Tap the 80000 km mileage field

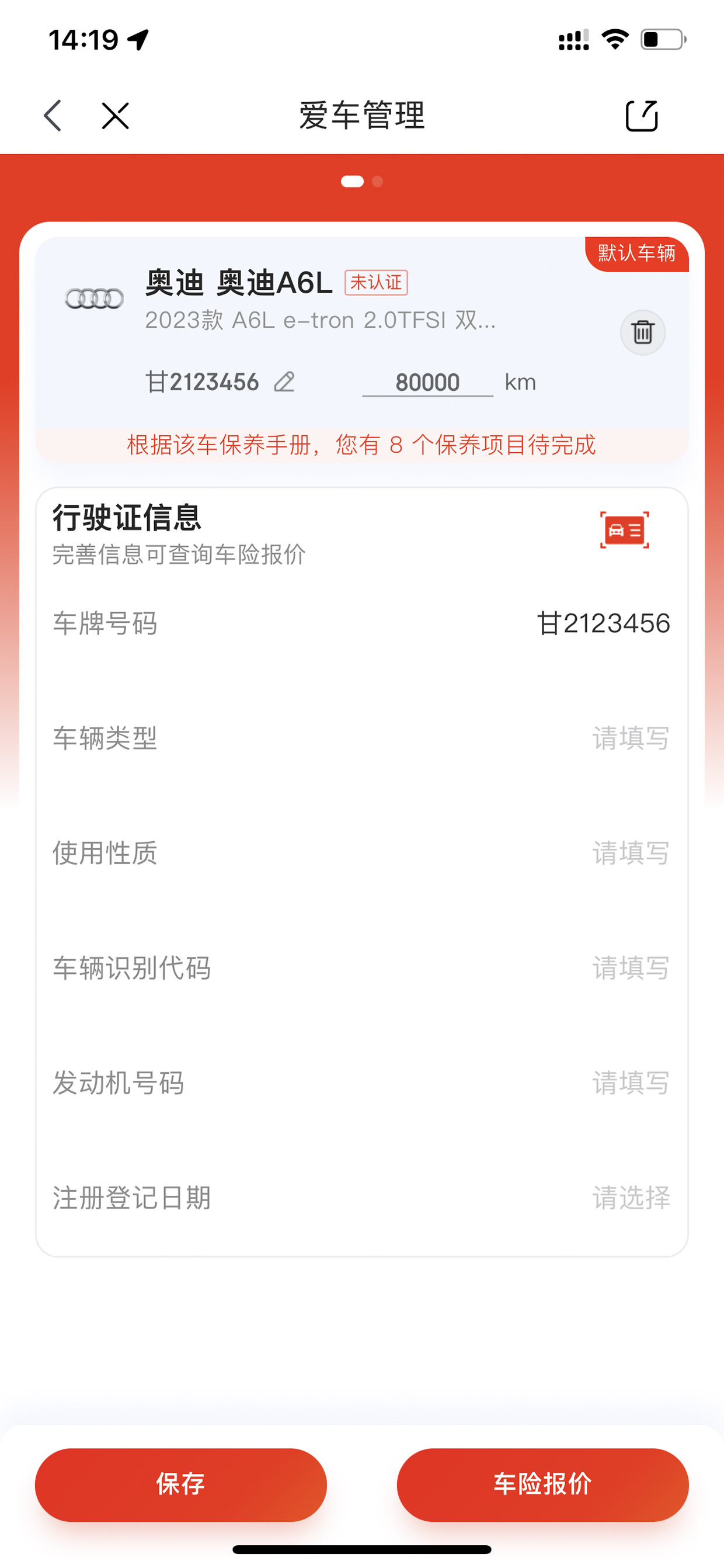427,382
